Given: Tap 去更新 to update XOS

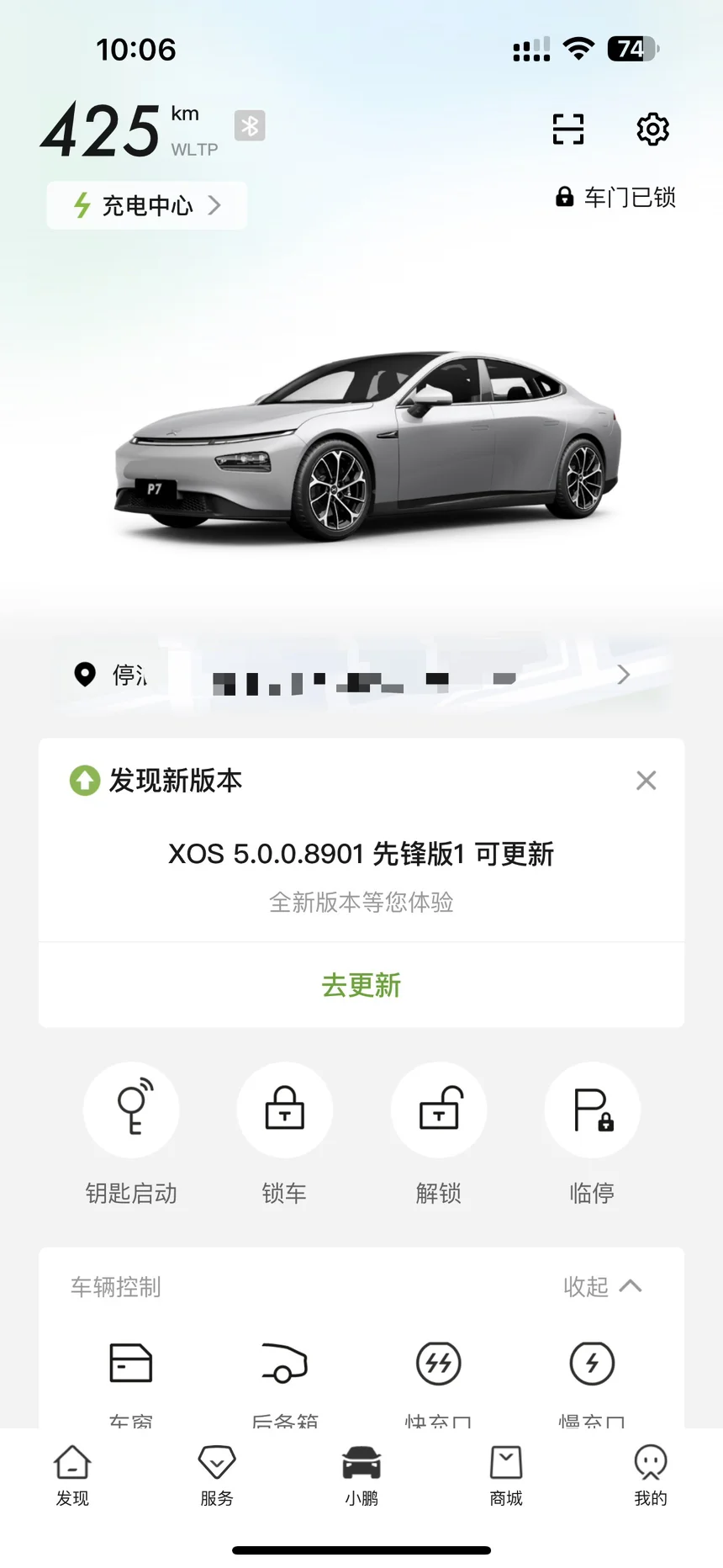Looking at the screenshot, I should pyautogui.click(x=361, y=985).
